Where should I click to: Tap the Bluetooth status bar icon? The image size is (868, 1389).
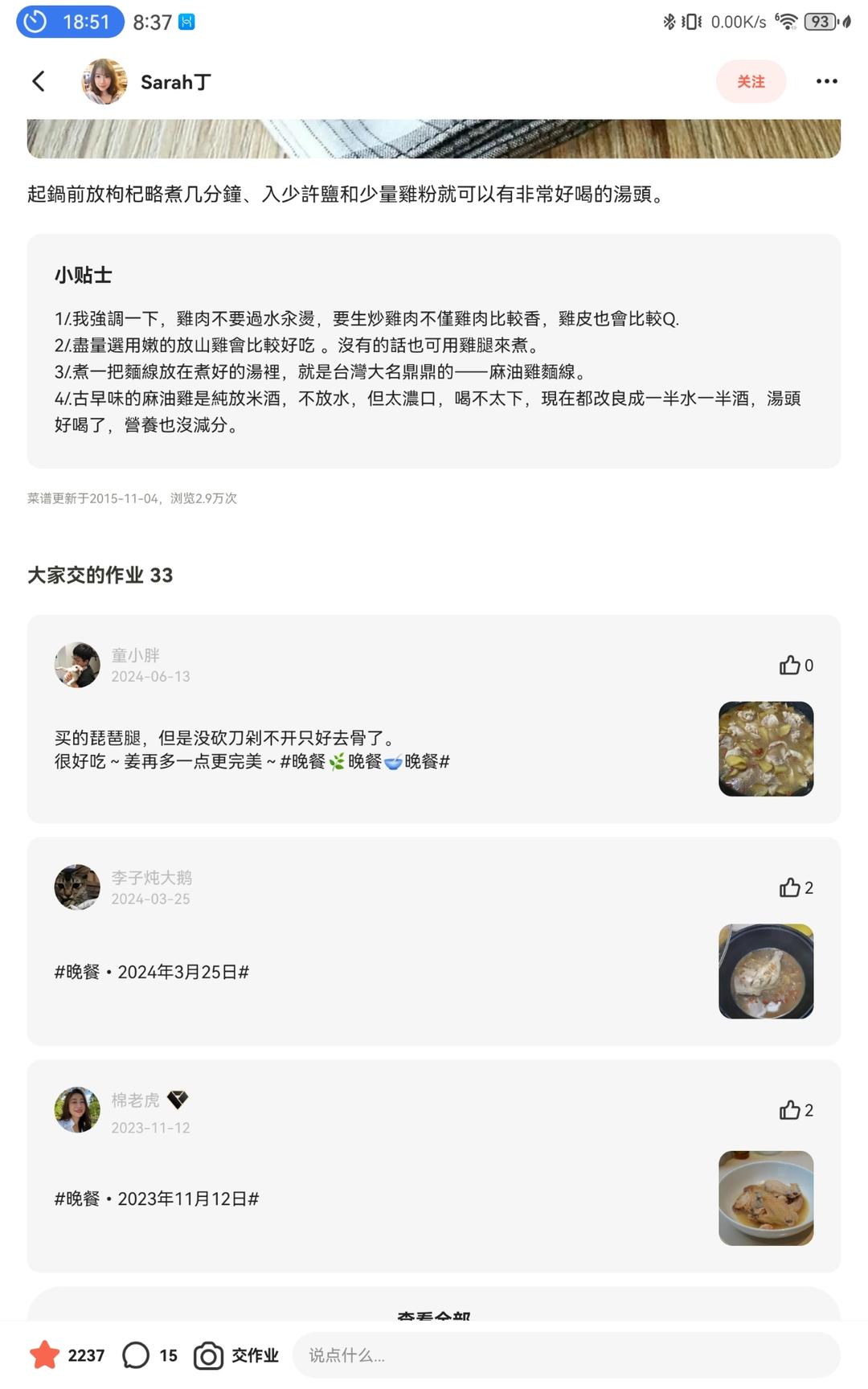pyautogui.click(x=669, y=23)
